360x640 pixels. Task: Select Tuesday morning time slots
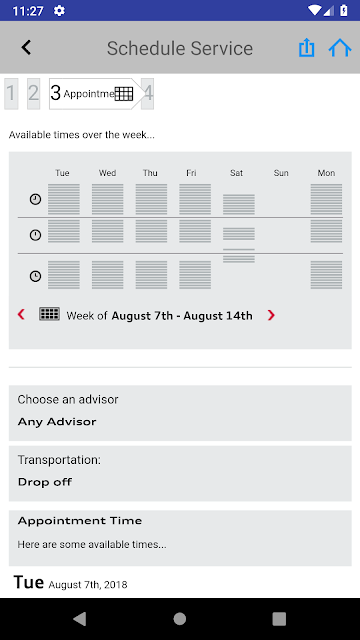pyautogui.click(x=64, y=199)
